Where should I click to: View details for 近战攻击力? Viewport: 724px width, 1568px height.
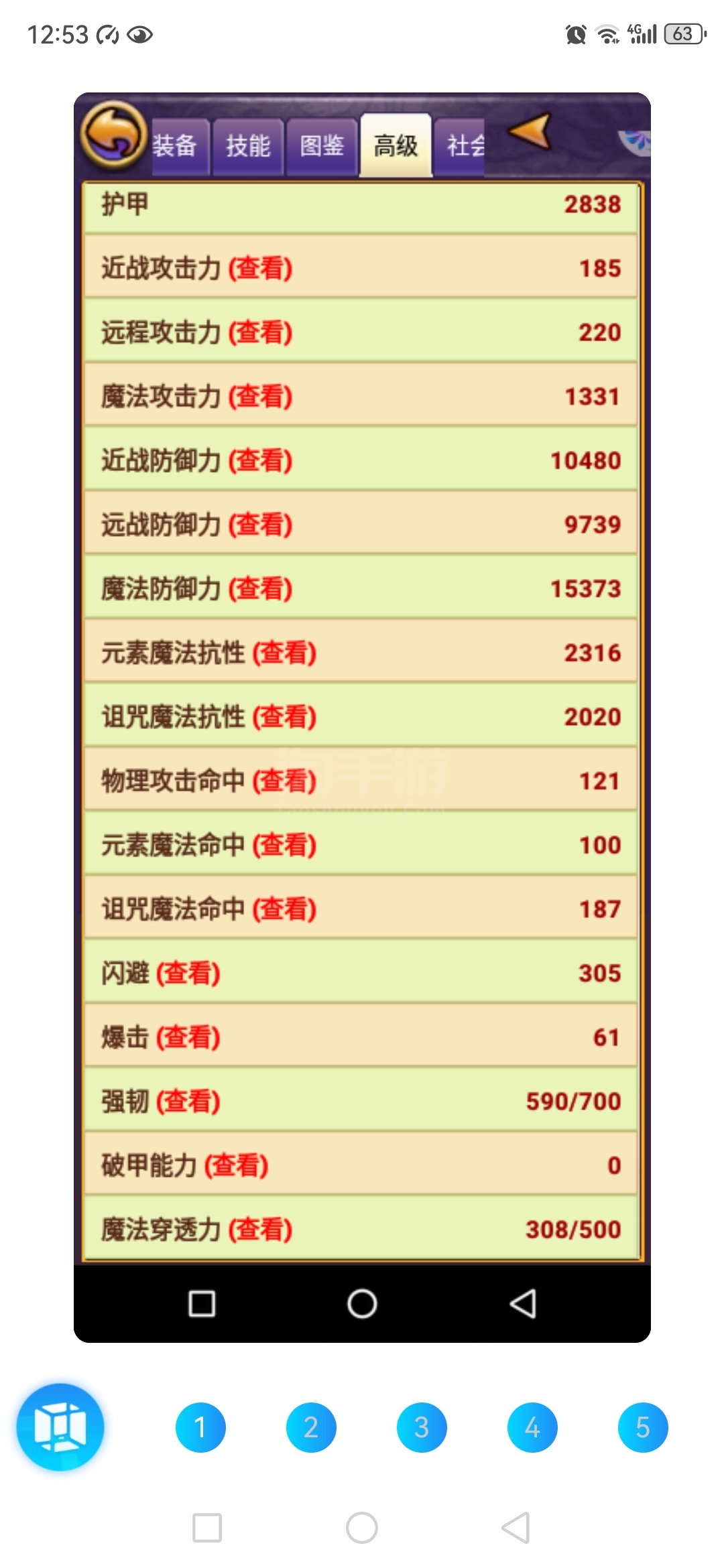(260, 269)
